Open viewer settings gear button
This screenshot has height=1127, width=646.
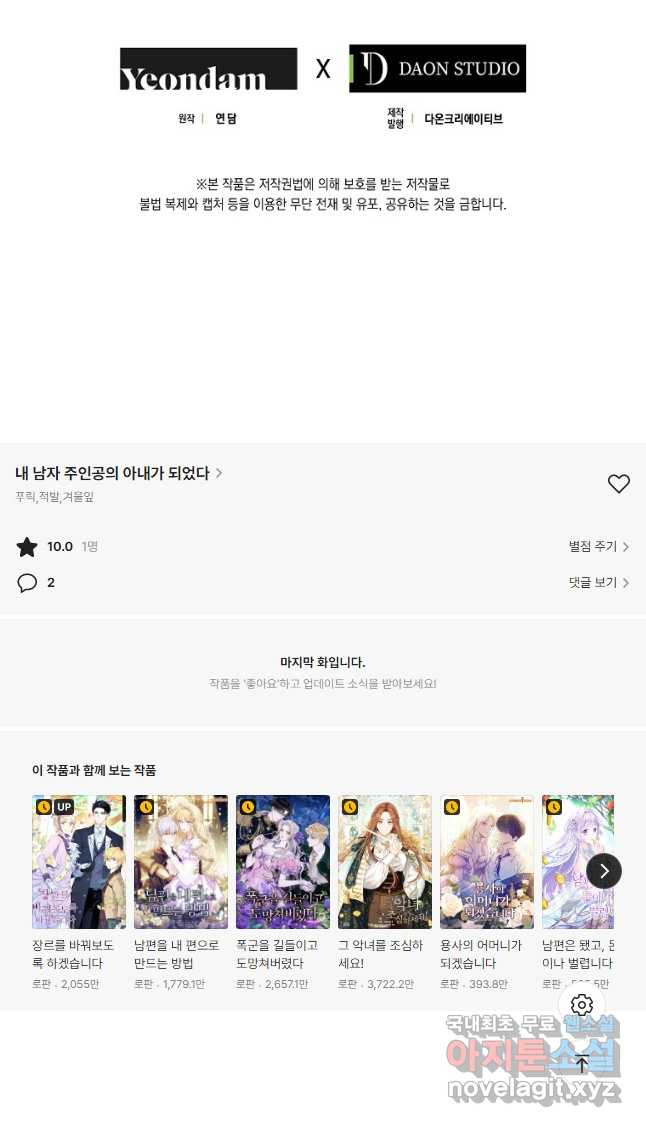(582, 1005)
